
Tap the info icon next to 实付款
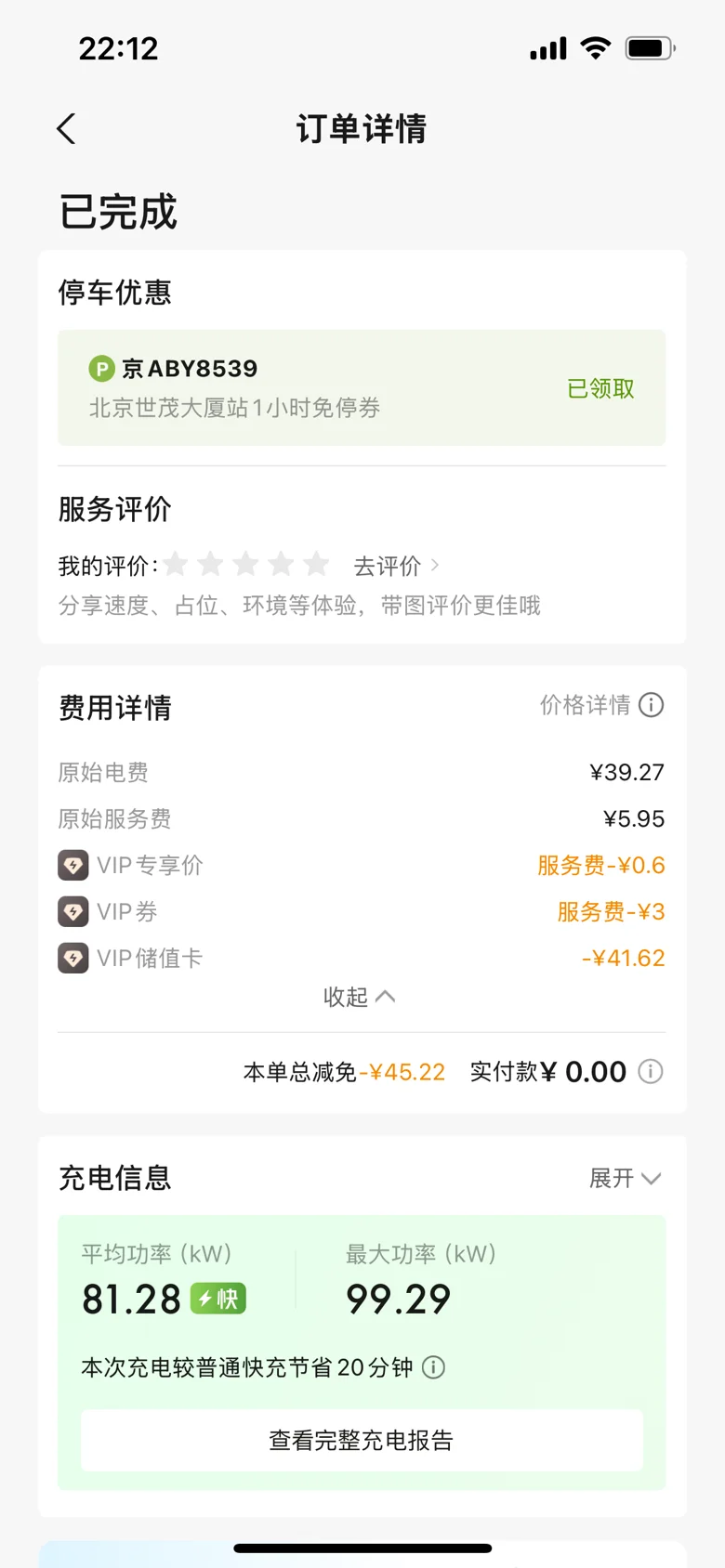[x=651, y=1072]
